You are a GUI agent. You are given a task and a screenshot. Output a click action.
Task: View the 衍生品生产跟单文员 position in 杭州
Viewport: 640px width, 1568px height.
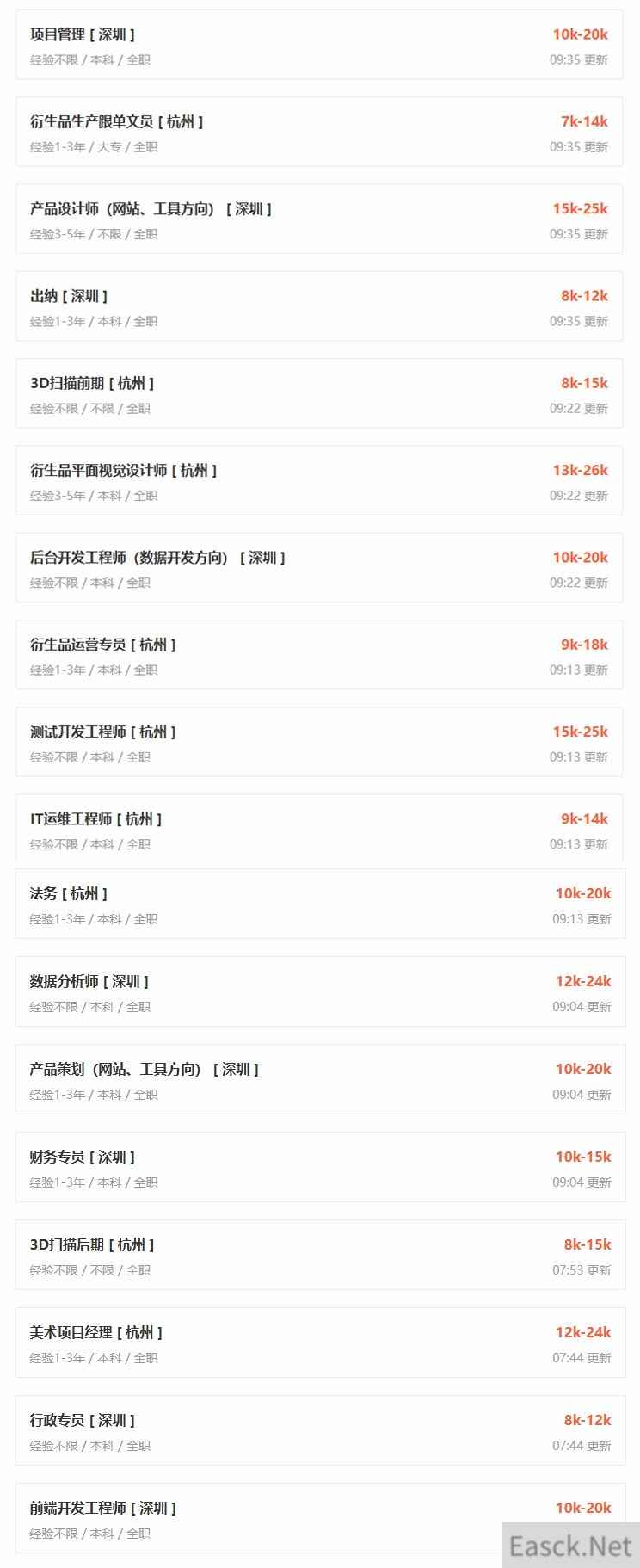(x=116, y=122)
